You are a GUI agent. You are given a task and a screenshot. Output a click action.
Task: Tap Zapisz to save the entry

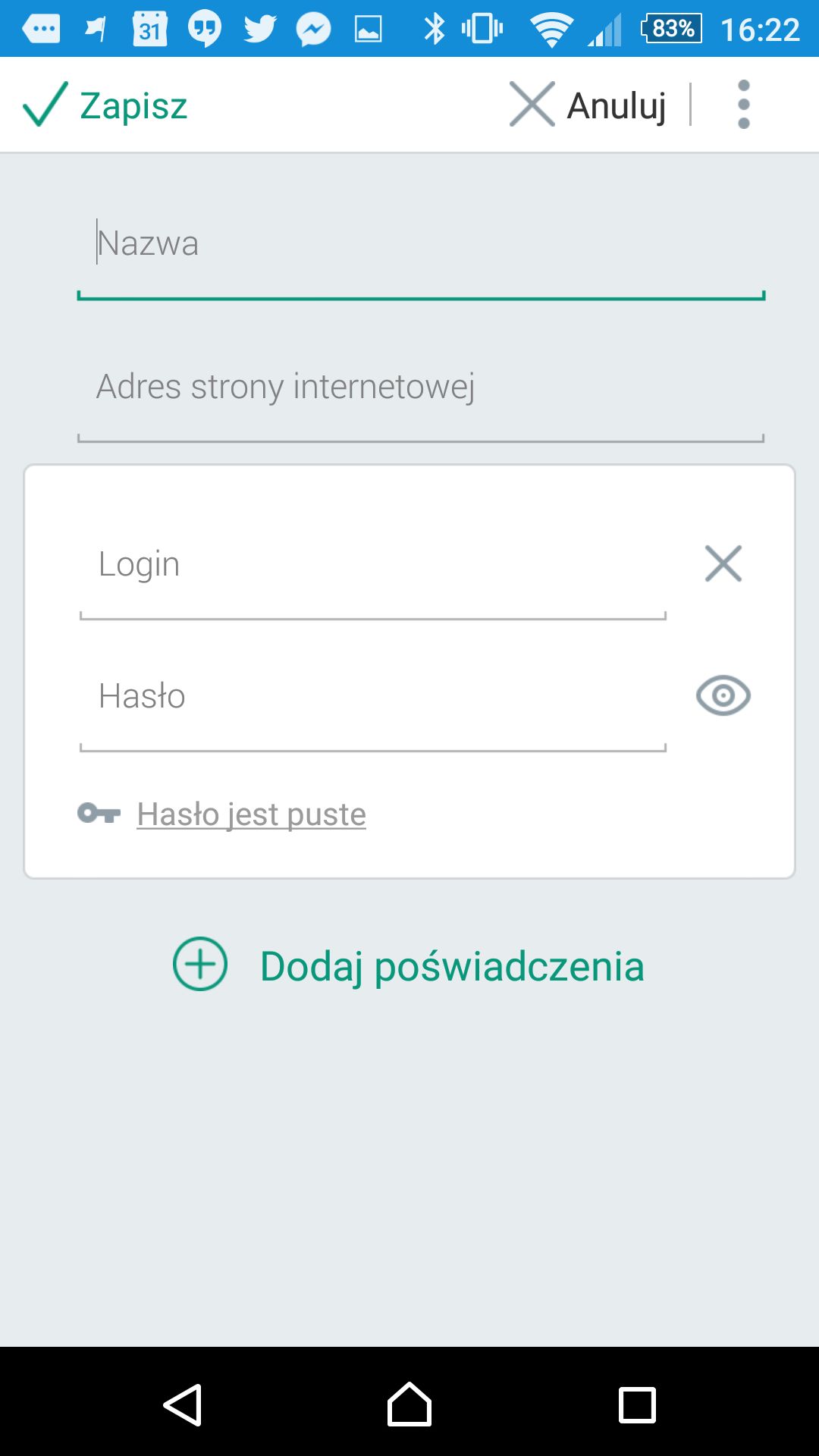[105, 105]
